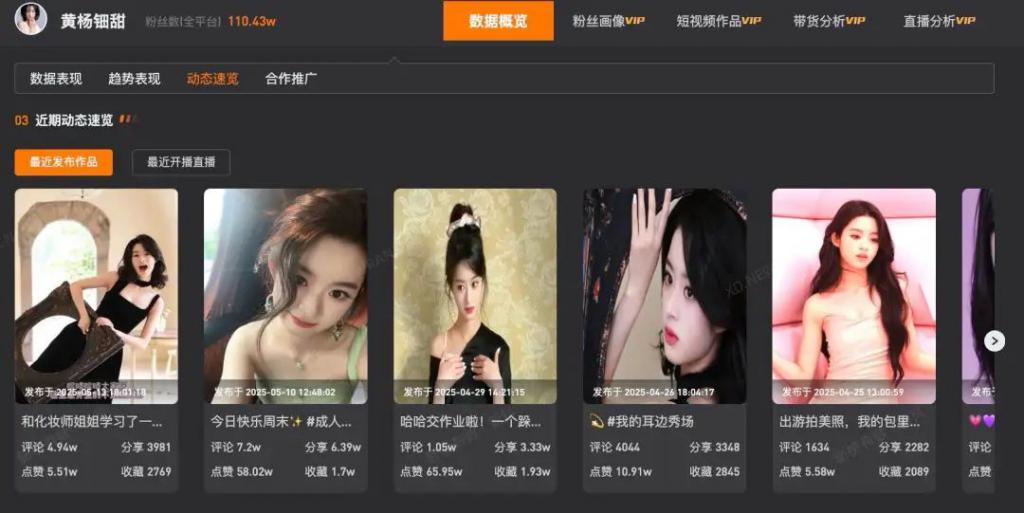Screen dimensions: 1024x513
Task: Switch to the 数据概览 tab
Action: point(498,21)
